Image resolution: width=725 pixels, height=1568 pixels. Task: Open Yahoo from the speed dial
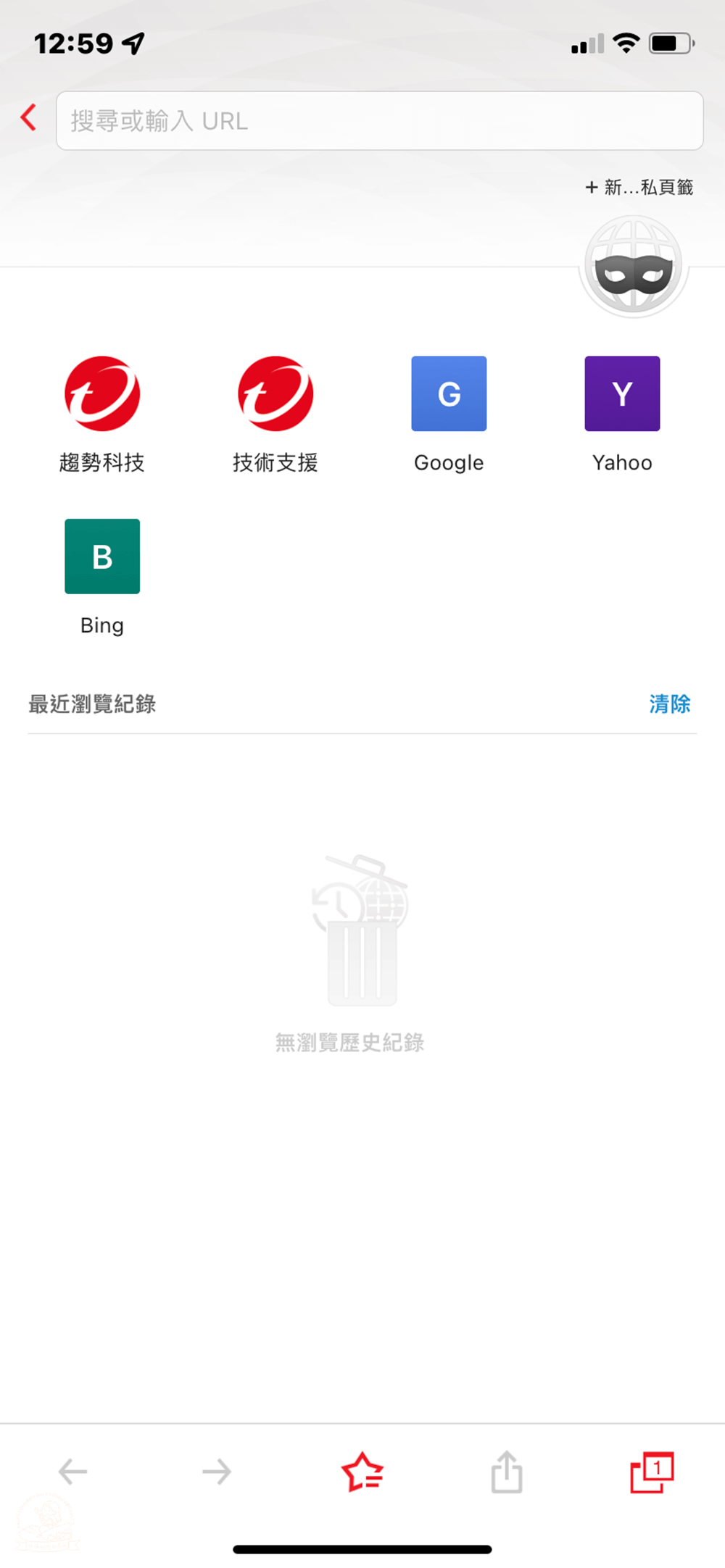pyautogui.click(x=622, y=393)
